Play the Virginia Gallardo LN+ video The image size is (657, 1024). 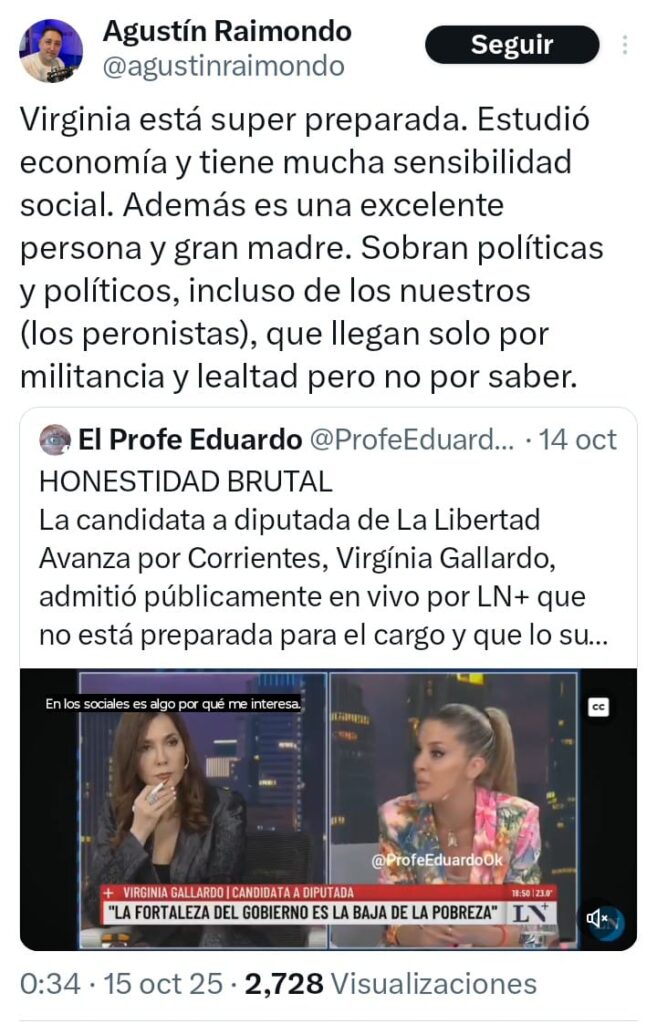click(x=328, y=808)
